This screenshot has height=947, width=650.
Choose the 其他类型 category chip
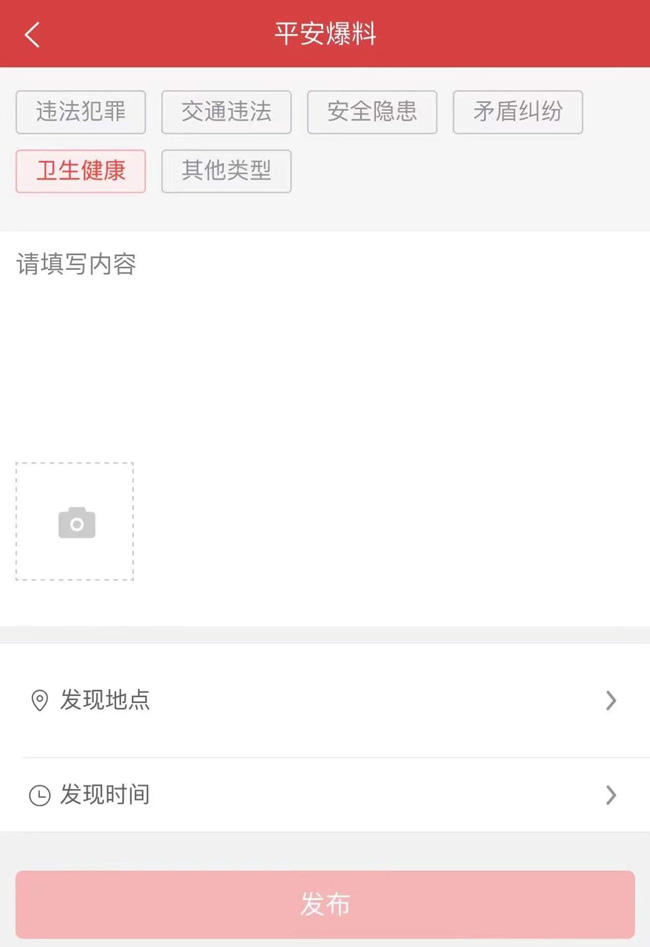tap(226, 171)
